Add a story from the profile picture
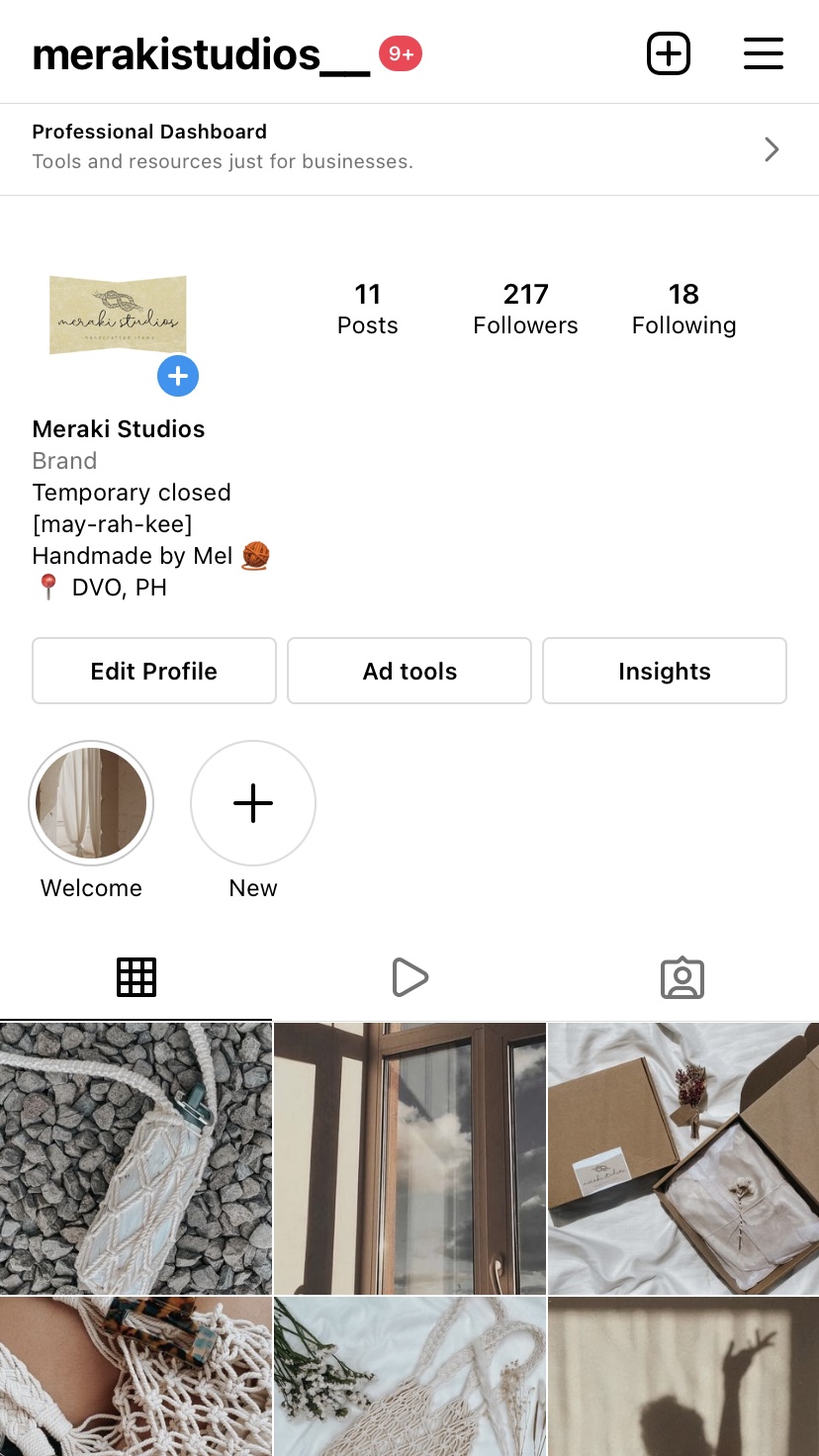 coord(178,376)
